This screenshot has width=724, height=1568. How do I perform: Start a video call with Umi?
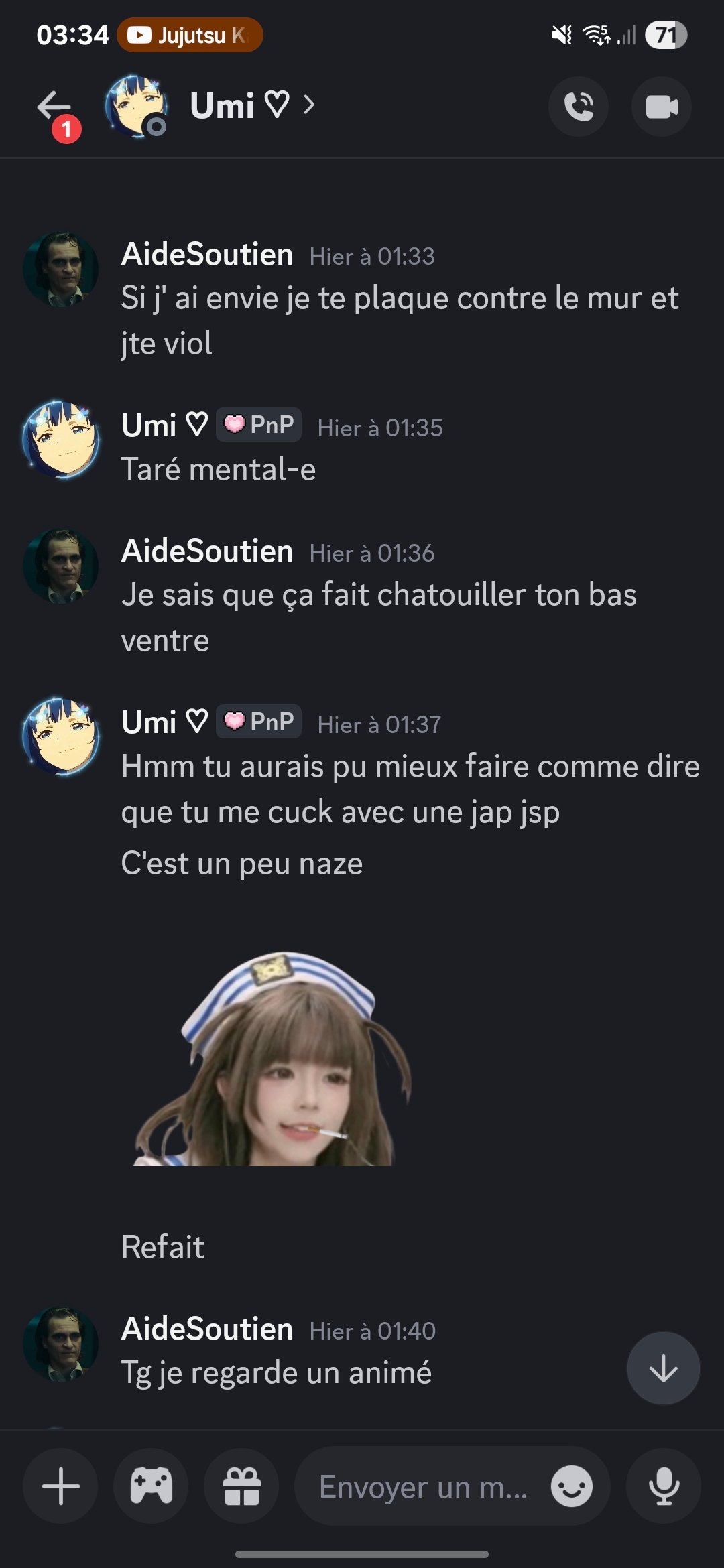[x=661, y=107]
